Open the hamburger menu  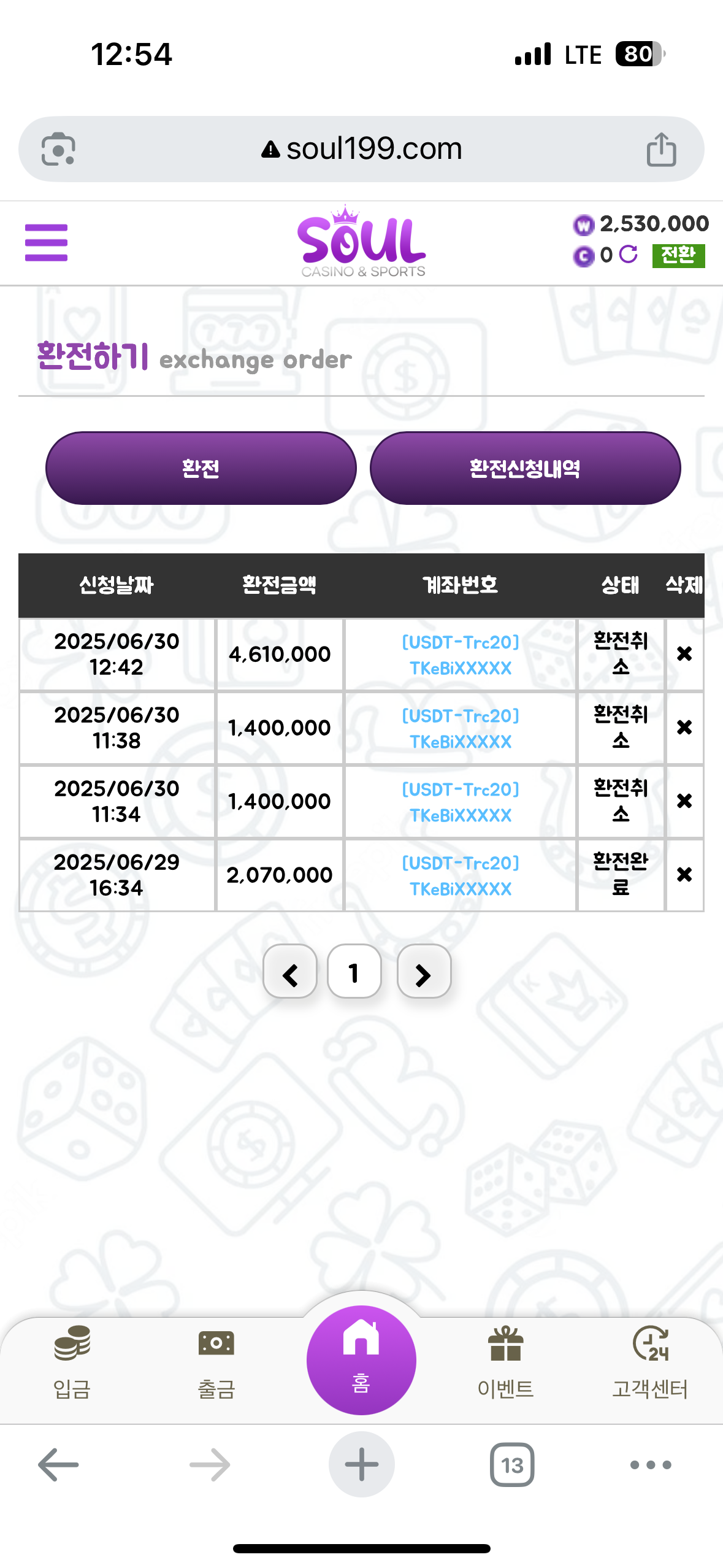pos(46,242)
